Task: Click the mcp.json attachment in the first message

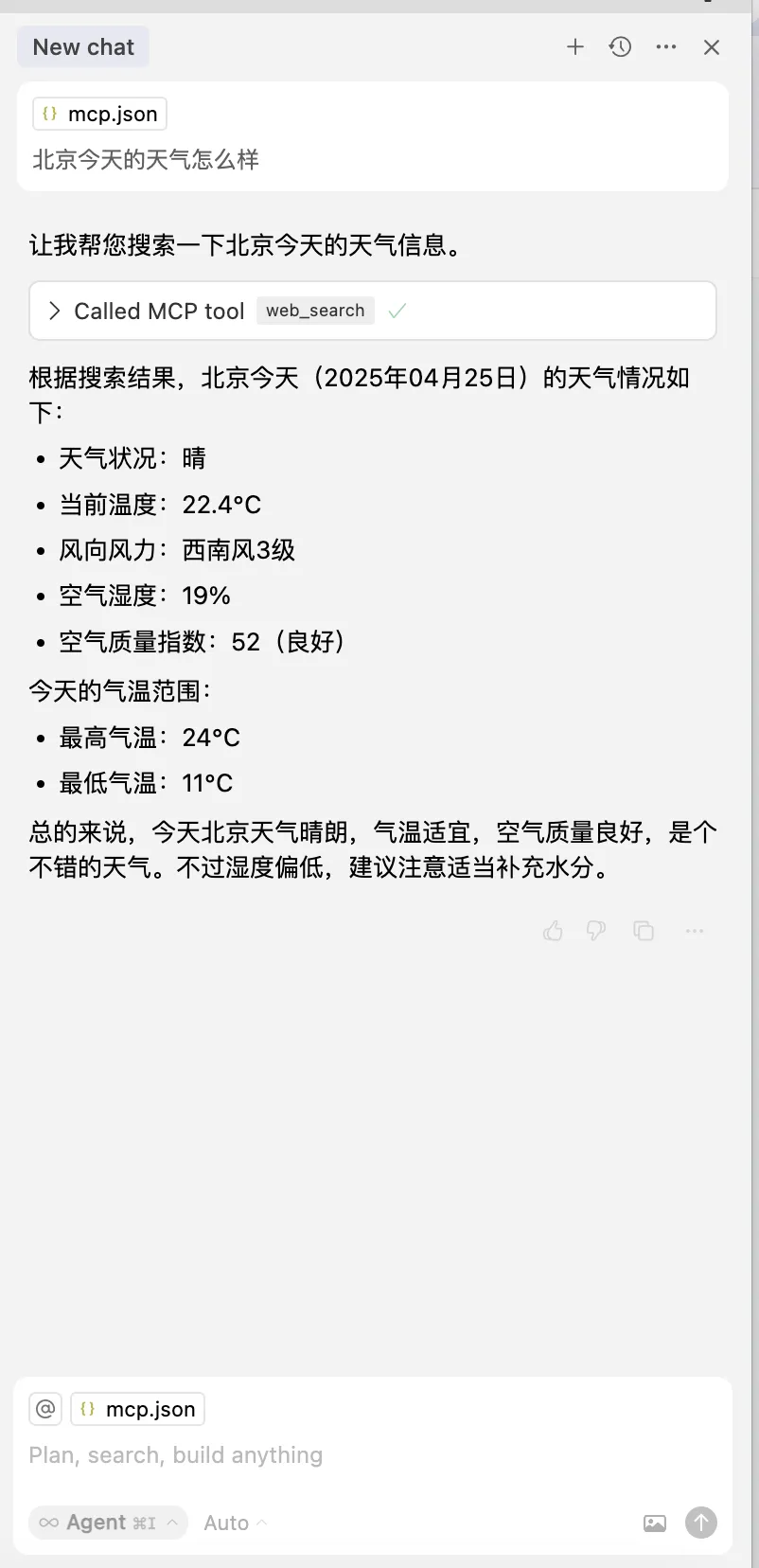Action: [x=98, y=114]
